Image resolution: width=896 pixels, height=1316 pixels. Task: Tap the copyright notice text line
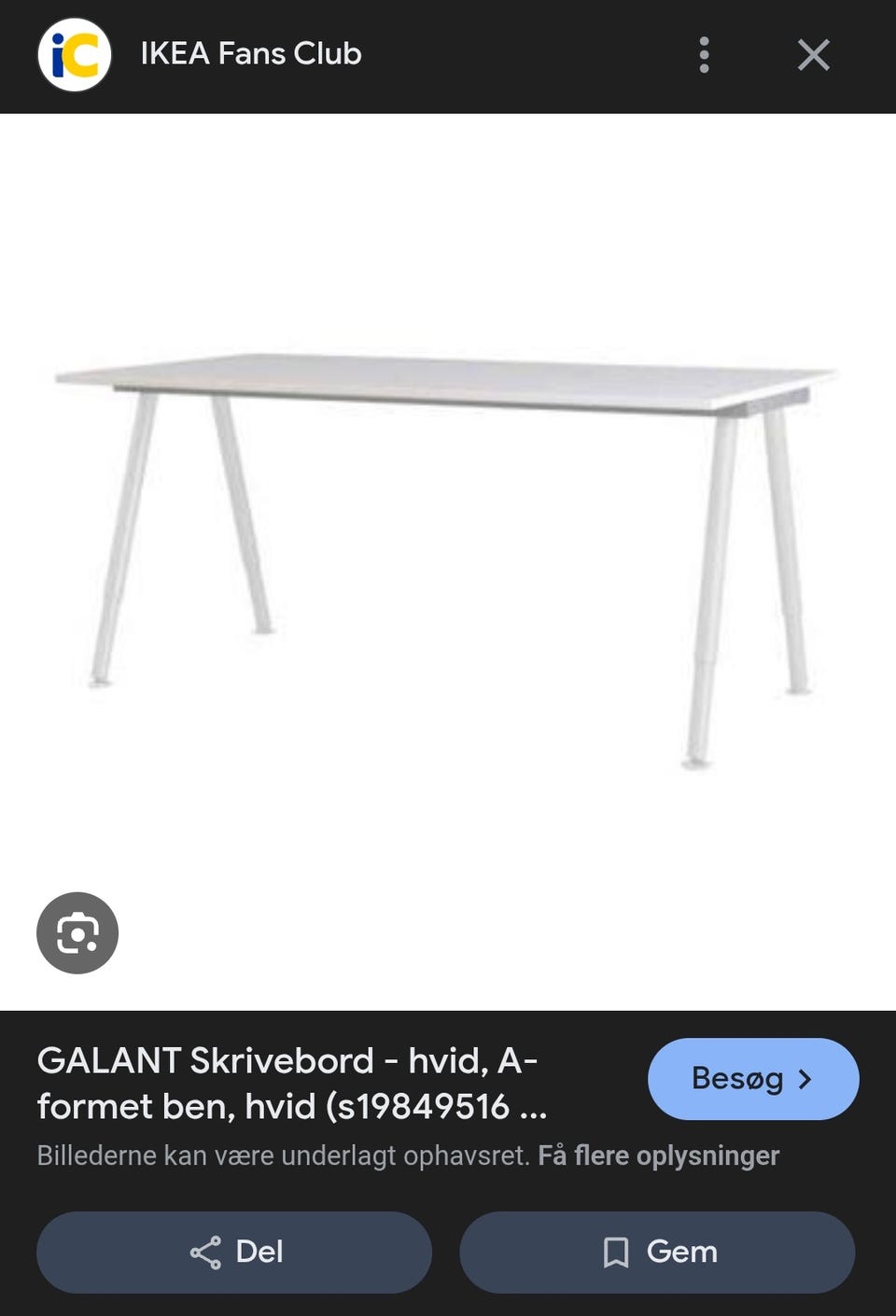coord(280,1155)
